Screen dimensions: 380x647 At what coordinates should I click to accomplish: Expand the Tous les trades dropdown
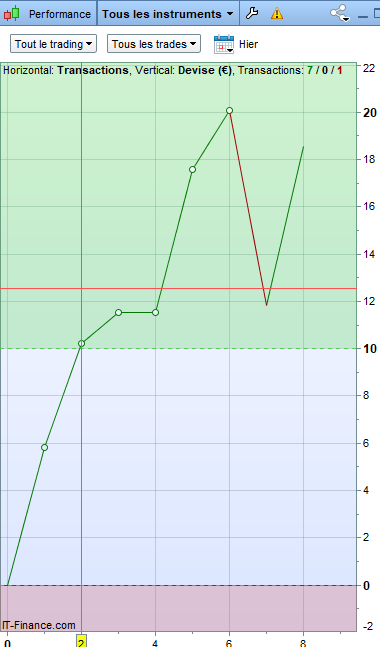[x=154, y=44]
